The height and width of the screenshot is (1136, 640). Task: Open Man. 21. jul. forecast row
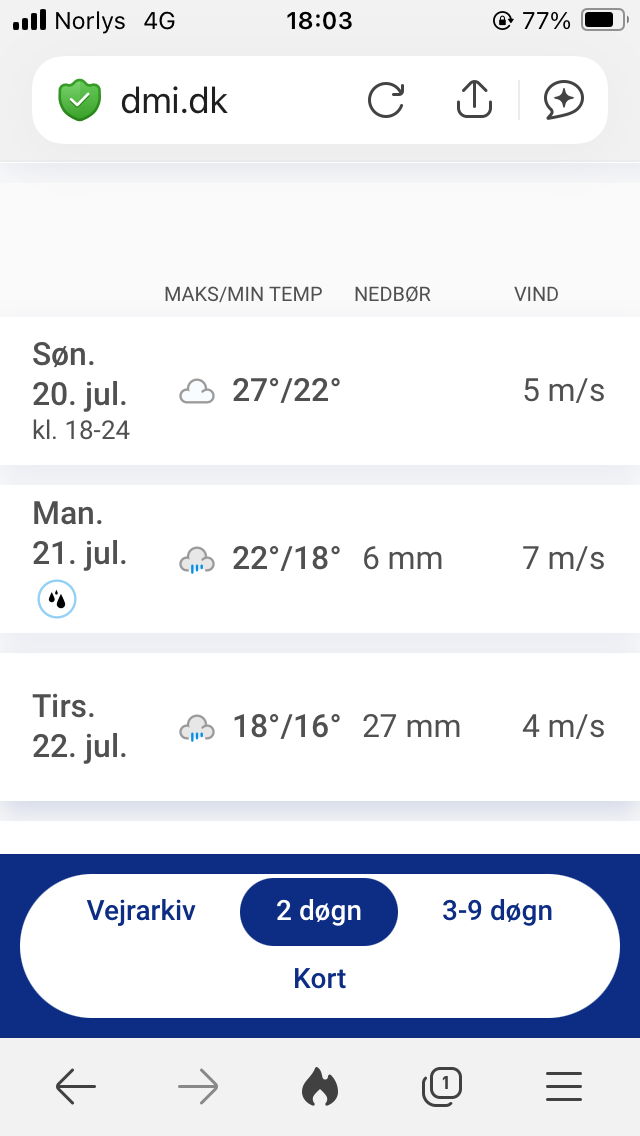[x=320, y=559]
